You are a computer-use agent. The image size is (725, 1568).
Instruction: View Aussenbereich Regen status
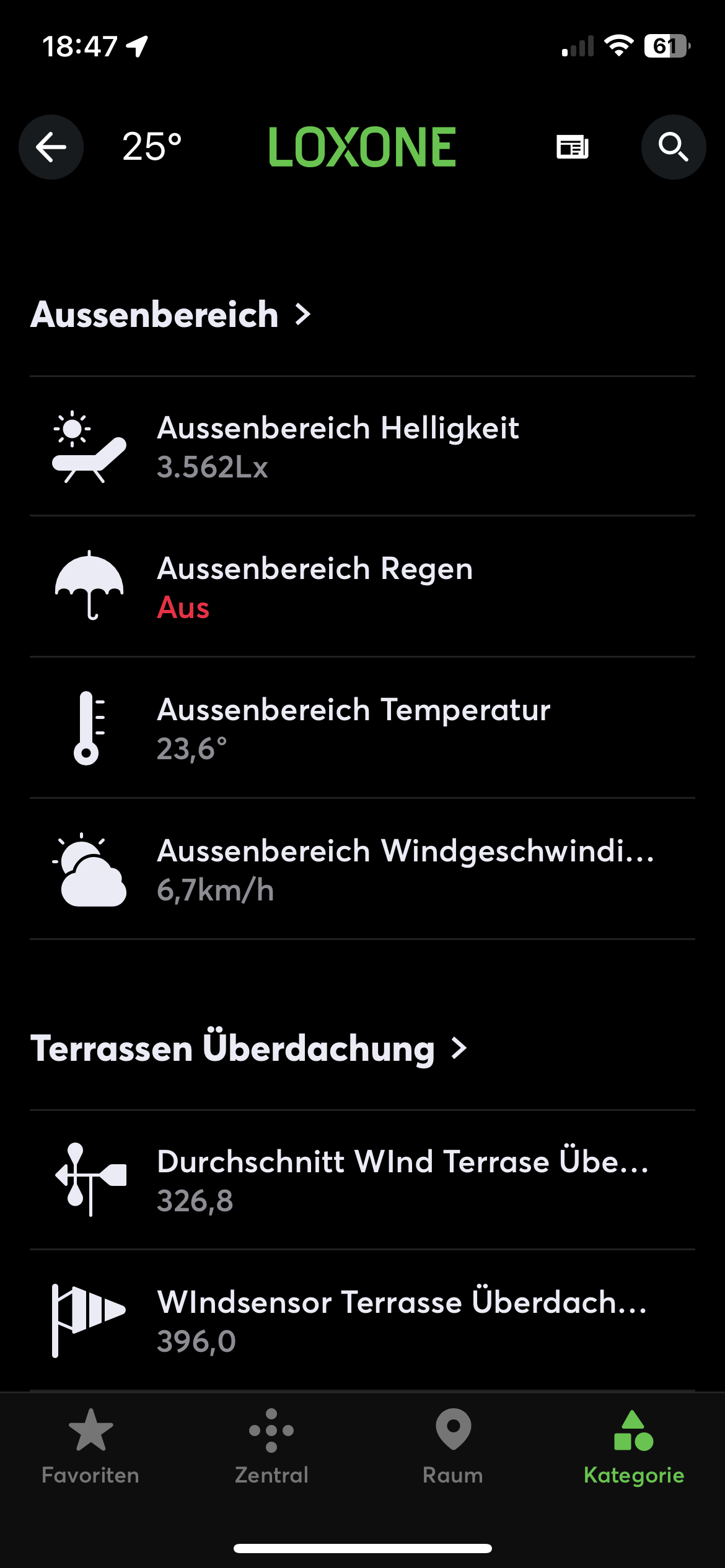[x=362, y=586]
